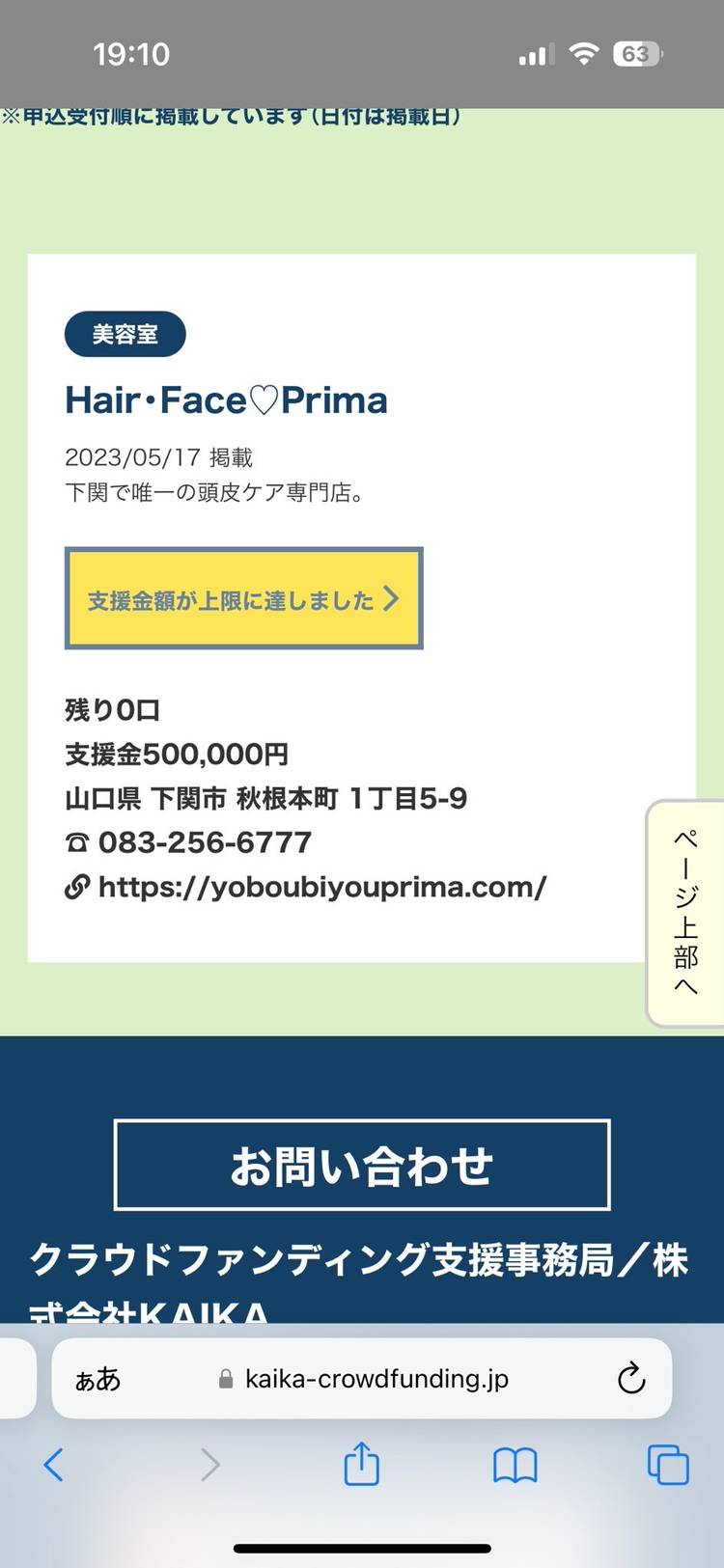Jump to top with ページ上部へ button
724x1568 pixels.
click(685, 913)
